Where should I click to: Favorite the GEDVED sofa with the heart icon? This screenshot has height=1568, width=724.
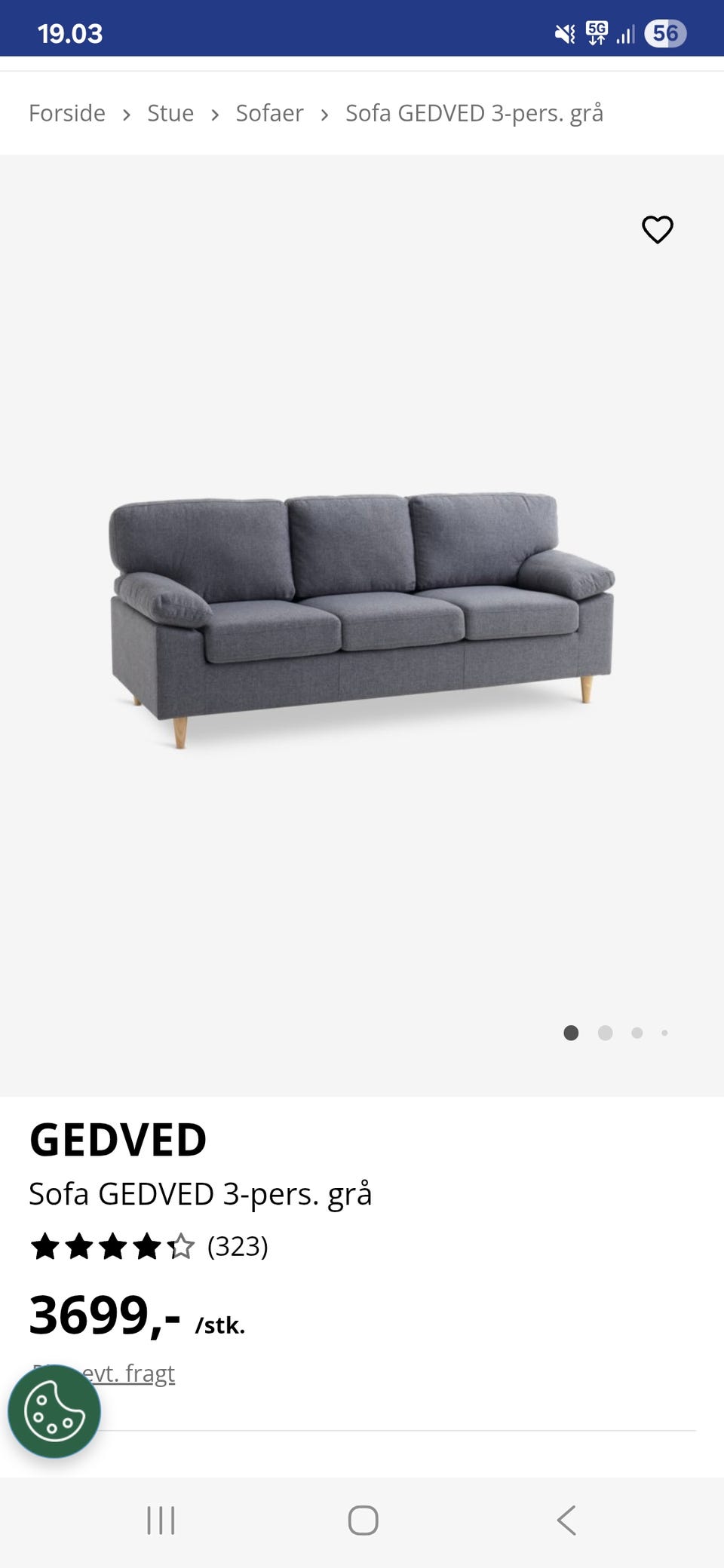(x=657, y=230)
